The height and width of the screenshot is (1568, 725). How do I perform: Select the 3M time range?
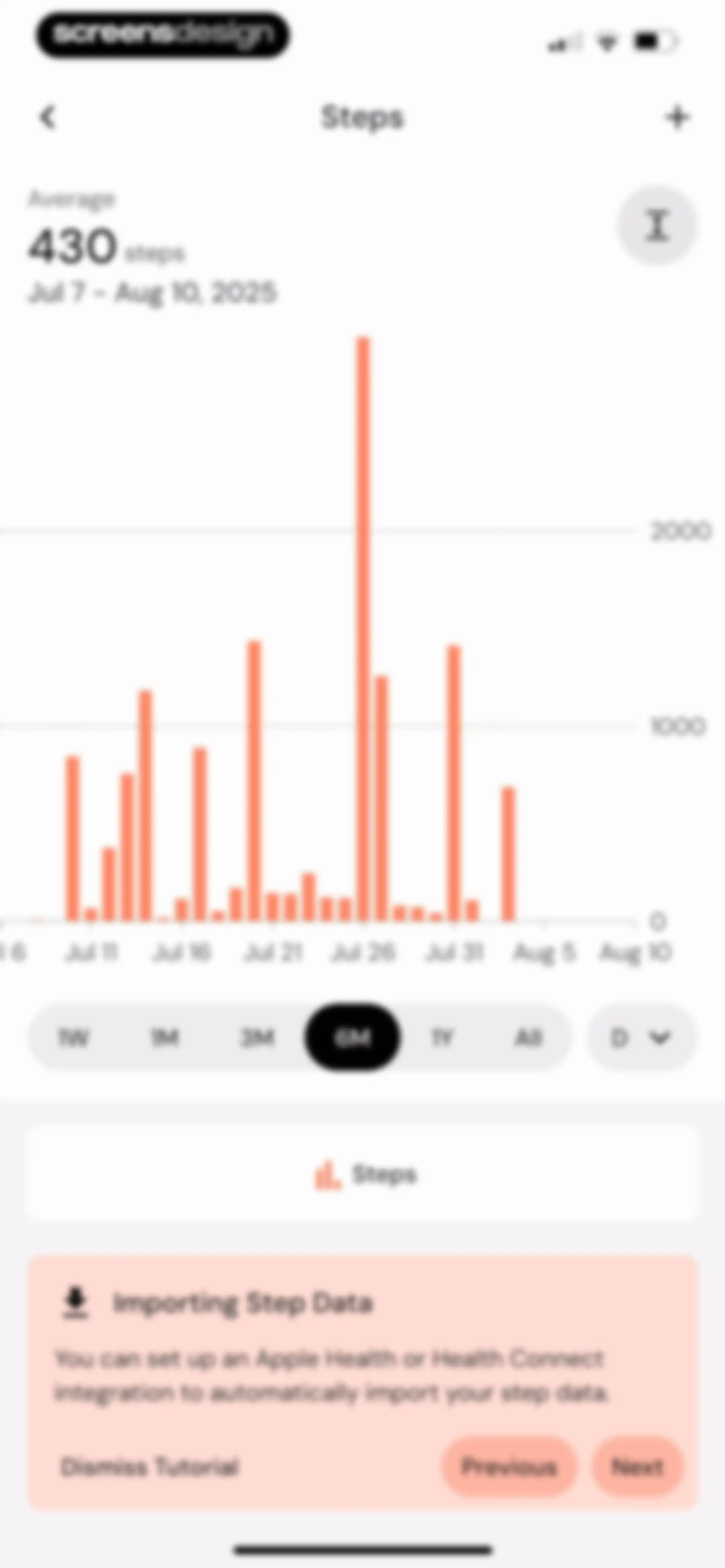(x=257, y=1037)
